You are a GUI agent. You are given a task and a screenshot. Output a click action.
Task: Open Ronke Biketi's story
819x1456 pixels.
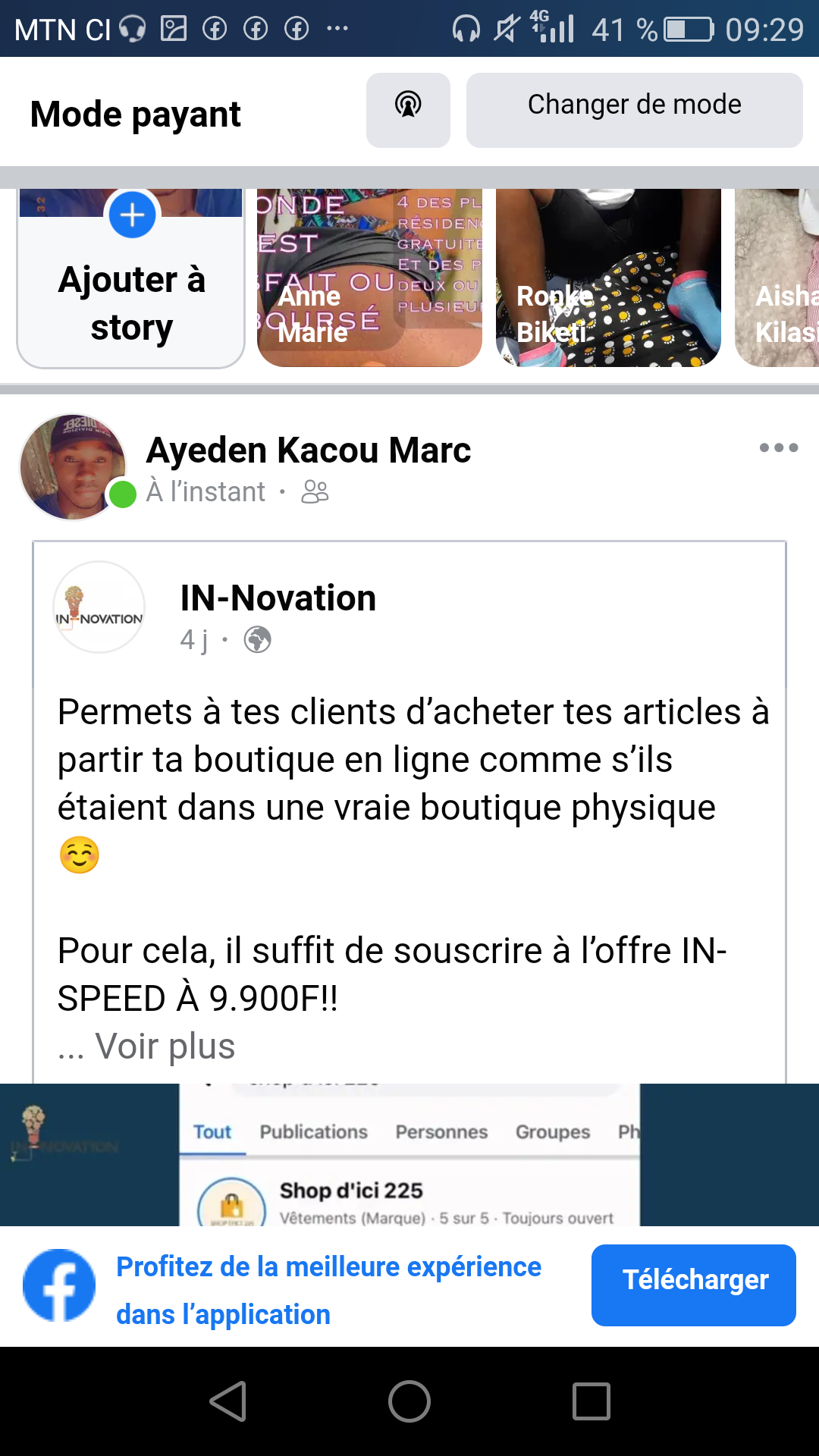tap(607, 278)
